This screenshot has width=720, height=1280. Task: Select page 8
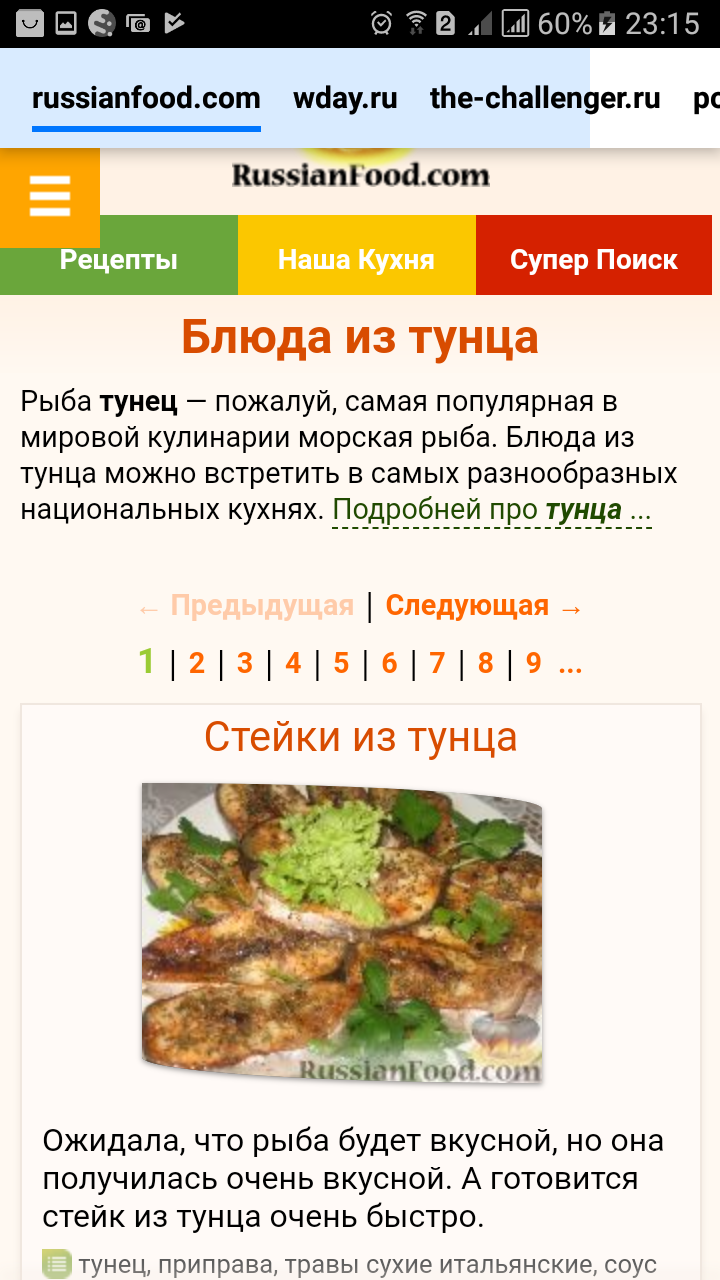point(486,663)
